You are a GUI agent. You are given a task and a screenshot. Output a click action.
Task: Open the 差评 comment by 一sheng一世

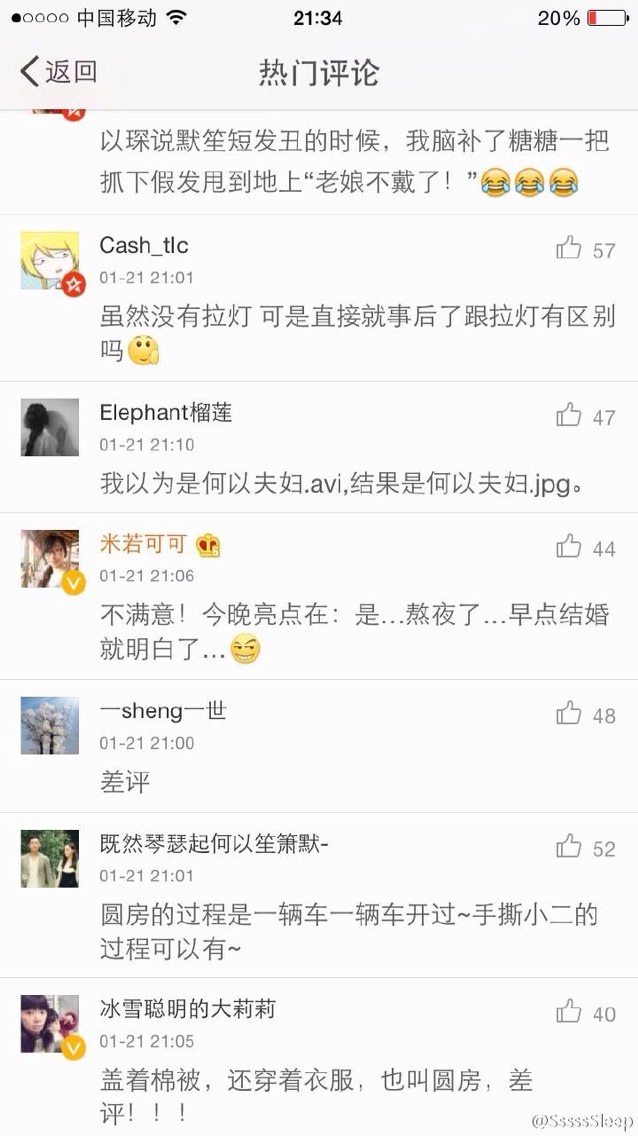pyautogui.click(x=125, y=782)
